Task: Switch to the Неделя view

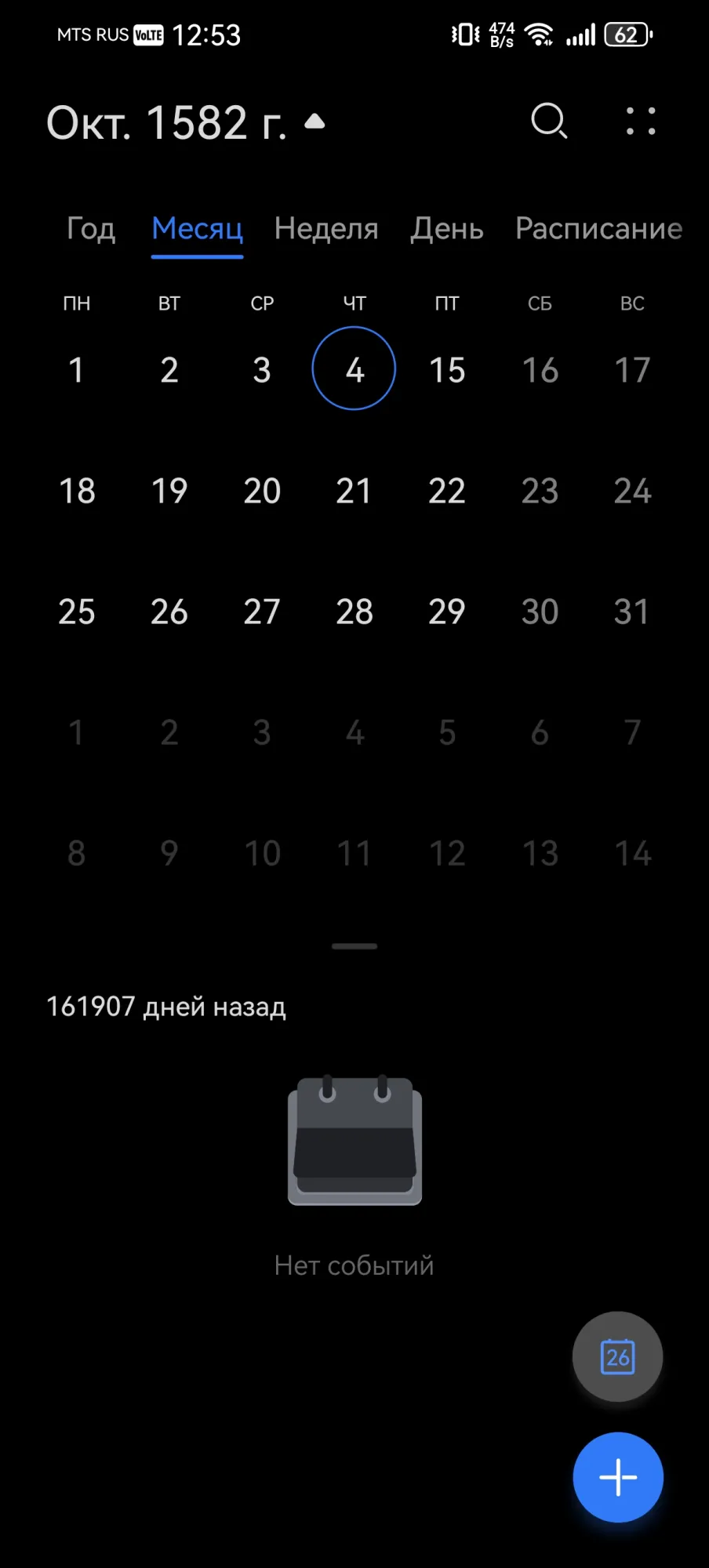Action: click(x=326, y=228)
